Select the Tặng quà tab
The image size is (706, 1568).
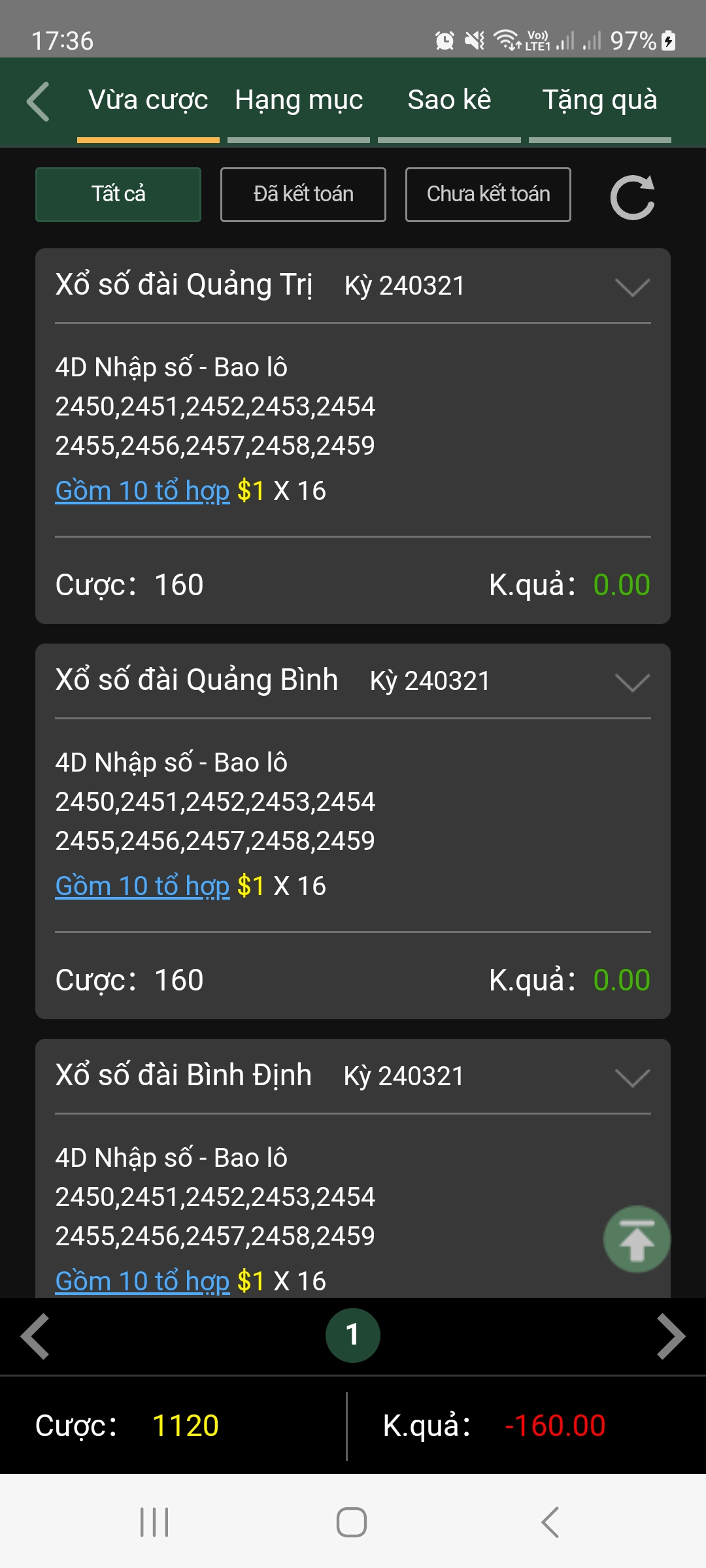point(599,101)
